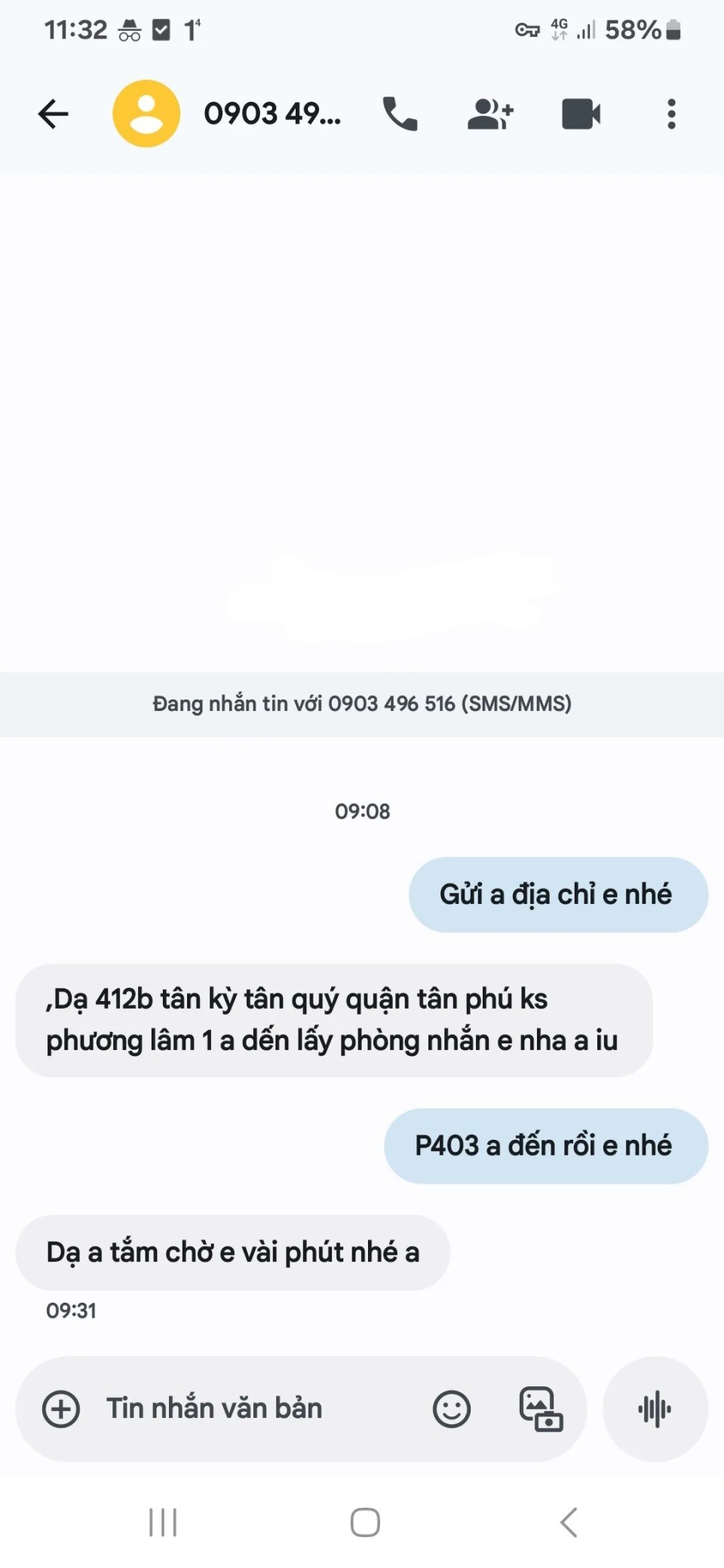Start a video call
The width and height of the screenshot is (724, 1568).
pos(581,114)
